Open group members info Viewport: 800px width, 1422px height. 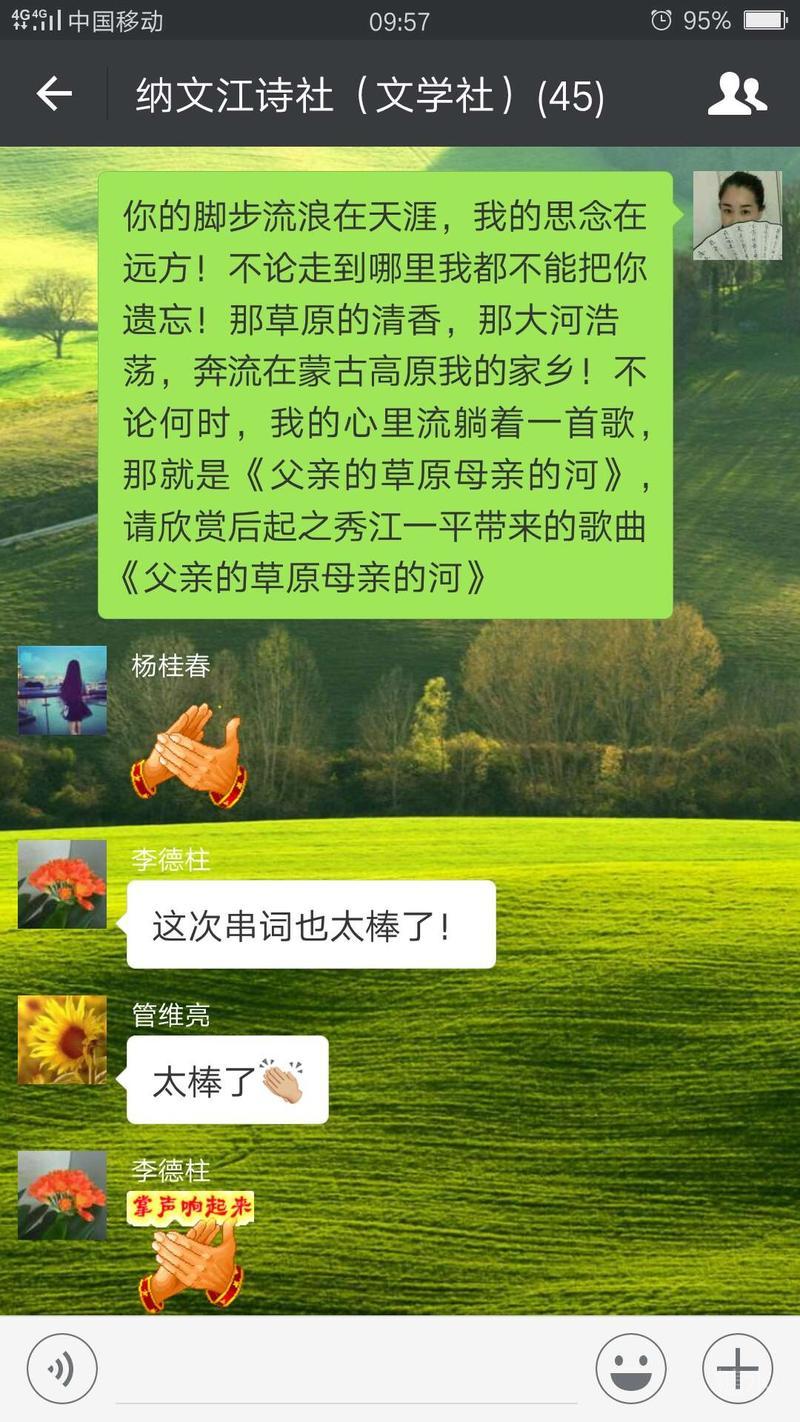click(737, 95)
